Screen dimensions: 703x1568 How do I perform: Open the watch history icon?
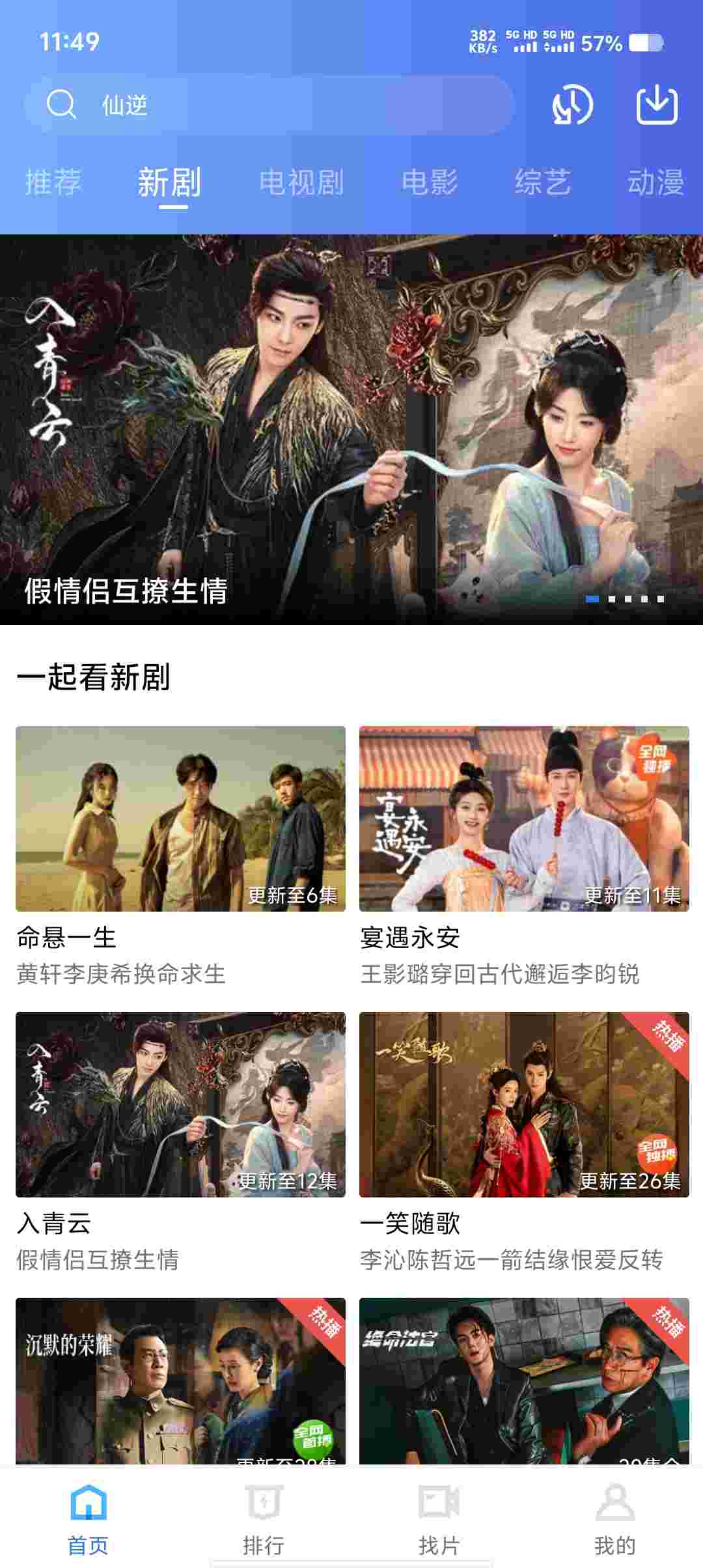572,105
